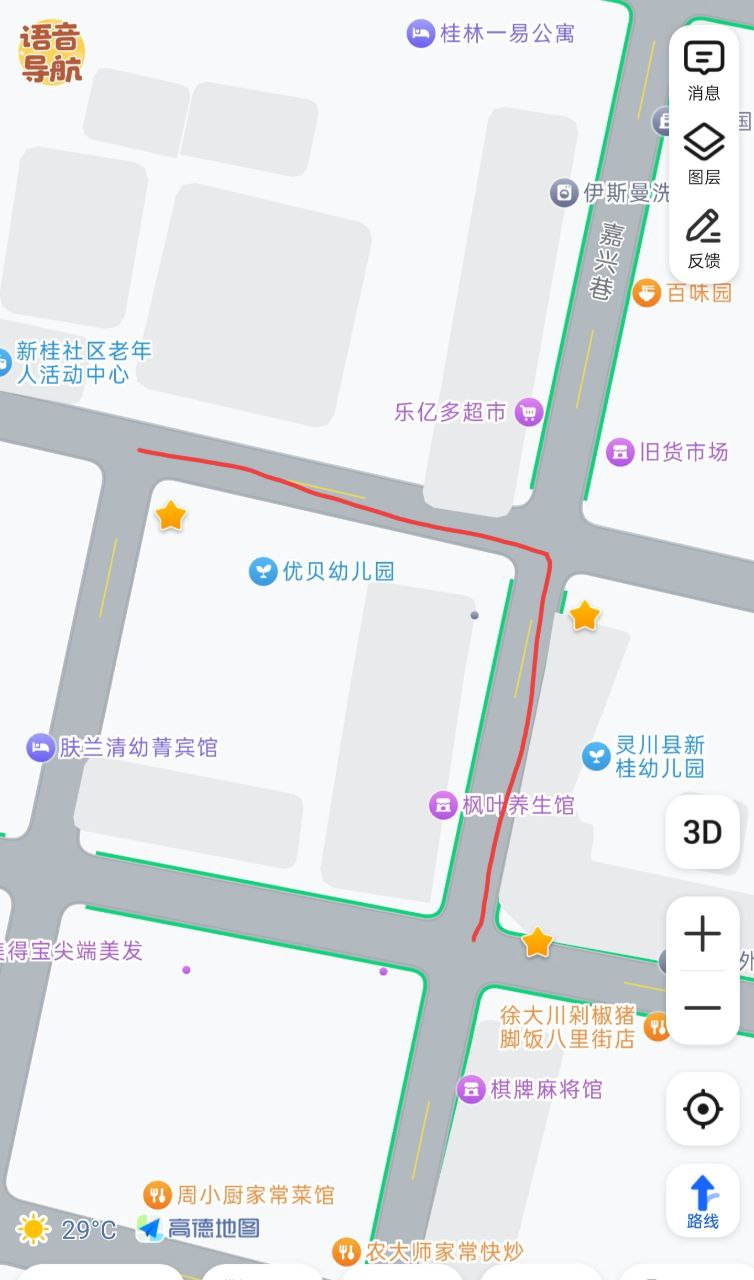Open the 语音导航 voice navigation button
This screenshot has height=1280, width=754.
click(51, 52)
